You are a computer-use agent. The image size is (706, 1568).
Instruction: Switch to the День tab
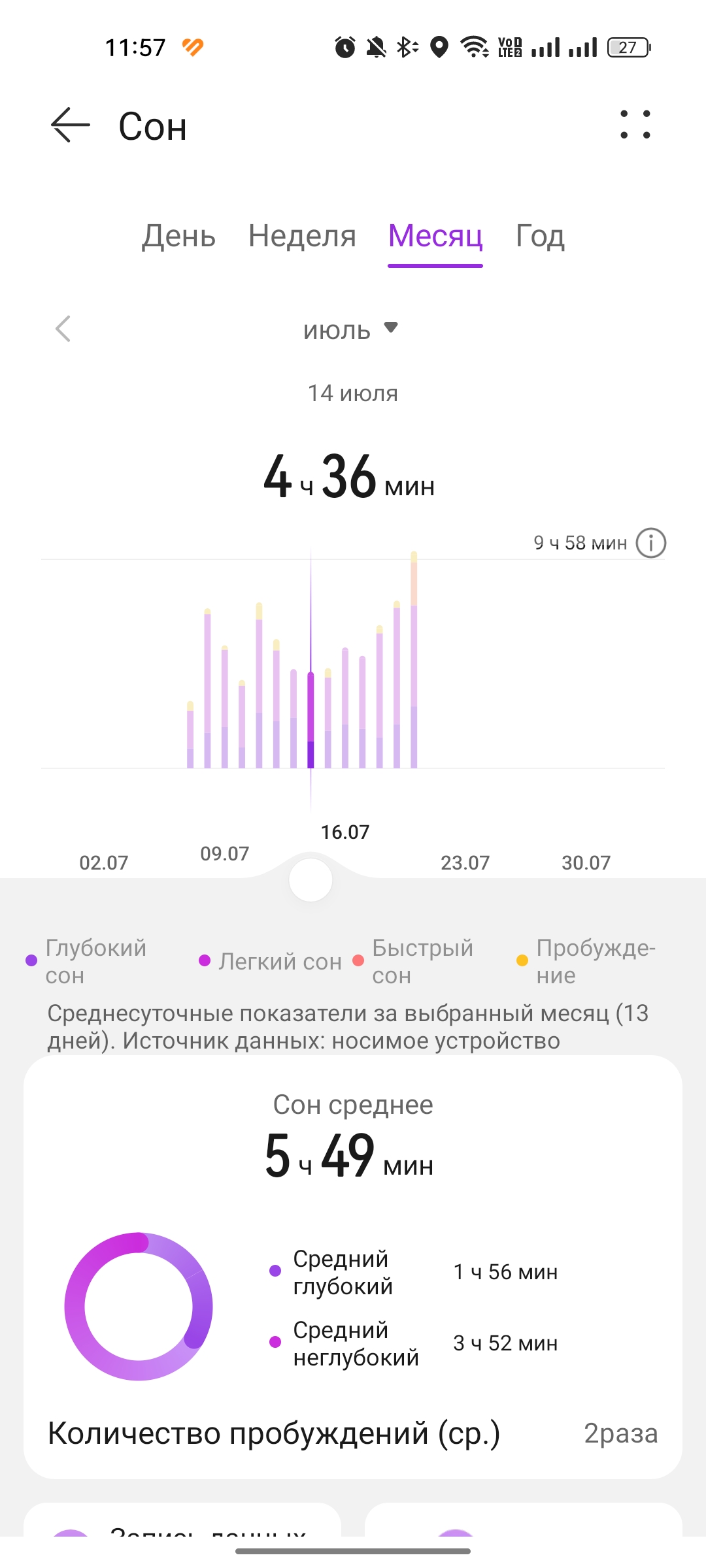point(178,236)
